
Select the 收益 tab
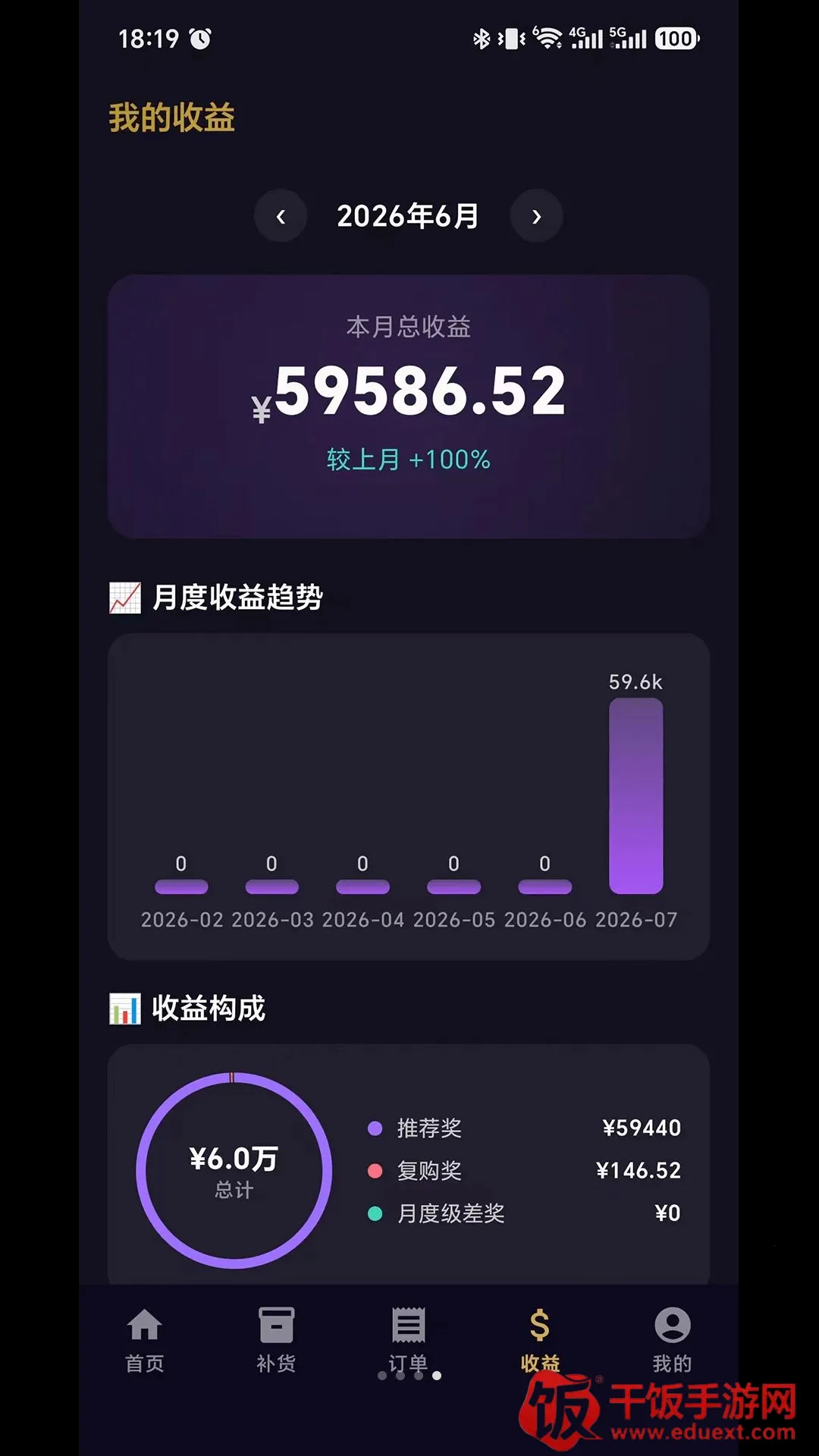tap(540, 1340)
